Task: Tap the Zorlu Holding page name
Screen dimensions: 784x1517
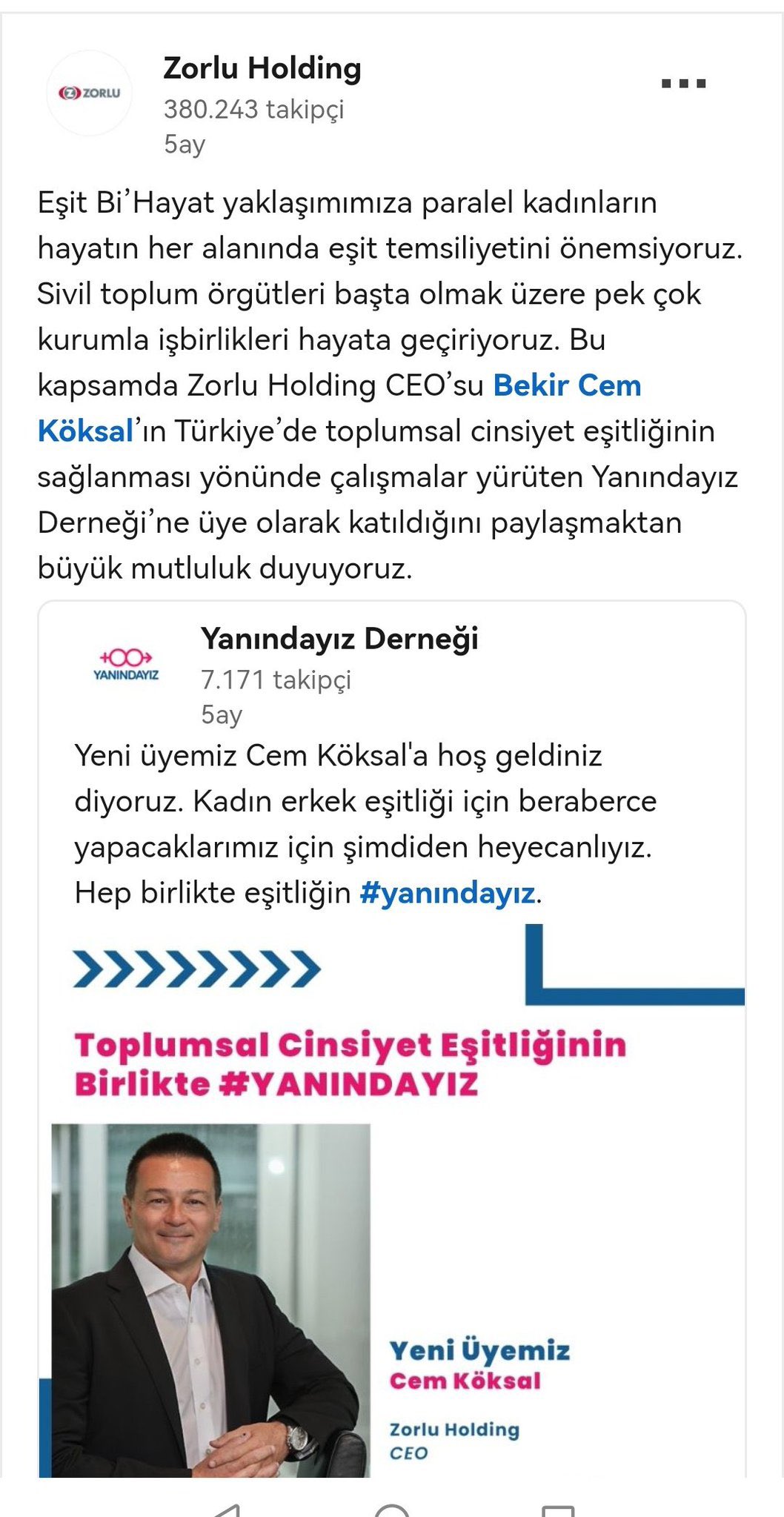Action: pos(262,68)
